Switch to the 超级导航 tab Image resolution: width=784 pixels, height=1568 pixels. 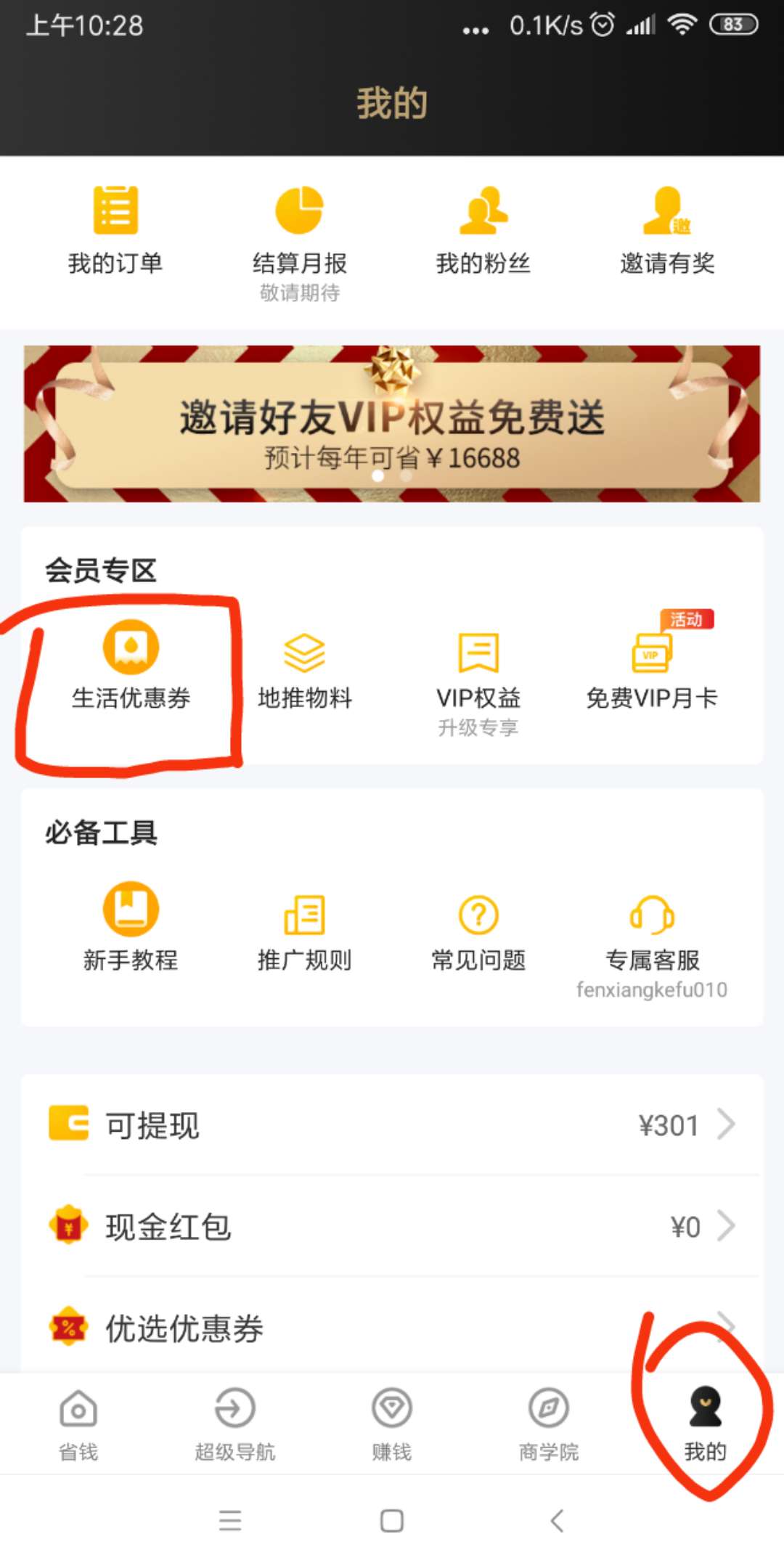coord(235,1424)
